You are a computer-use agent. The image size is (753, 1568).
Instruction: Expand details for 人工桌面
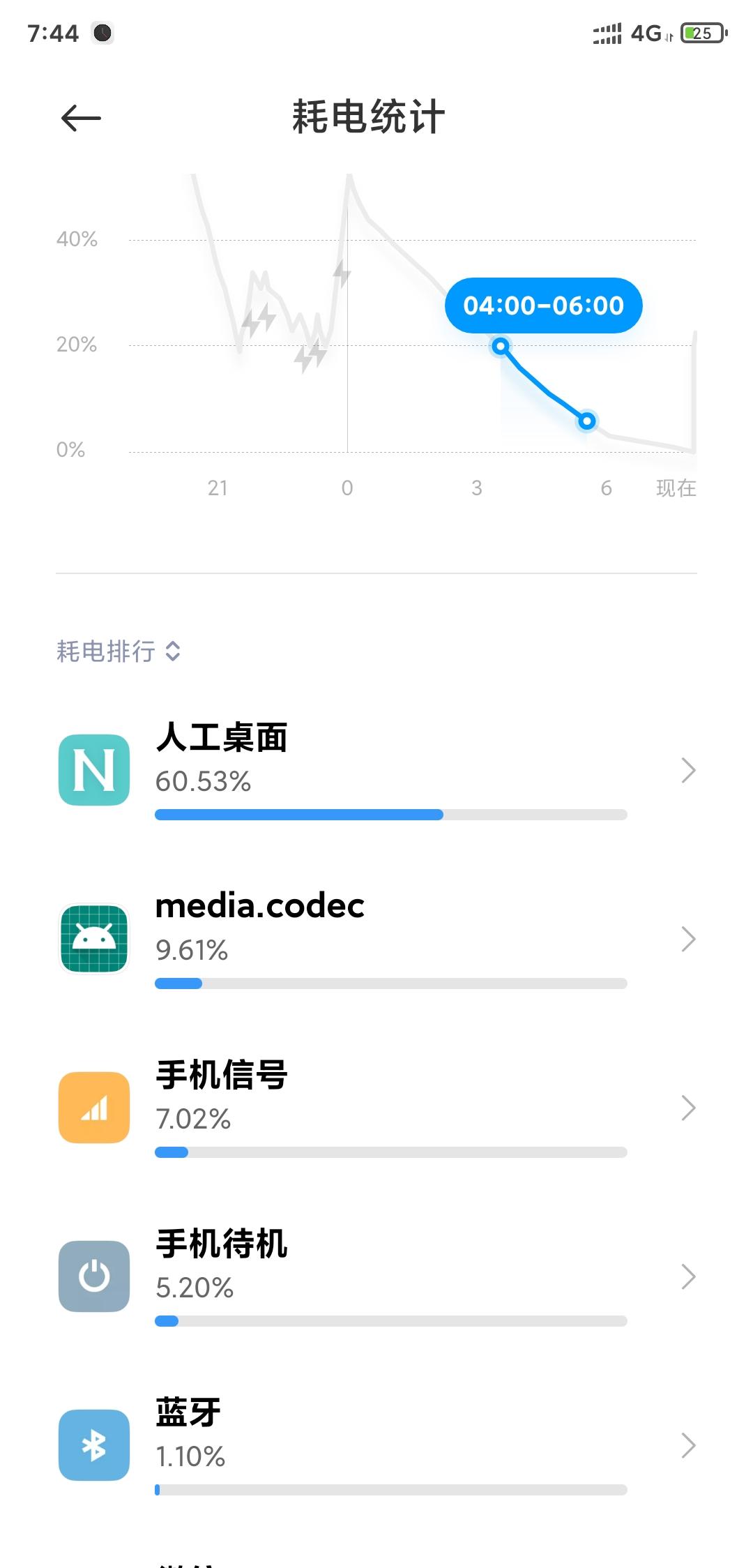point(687,770)
